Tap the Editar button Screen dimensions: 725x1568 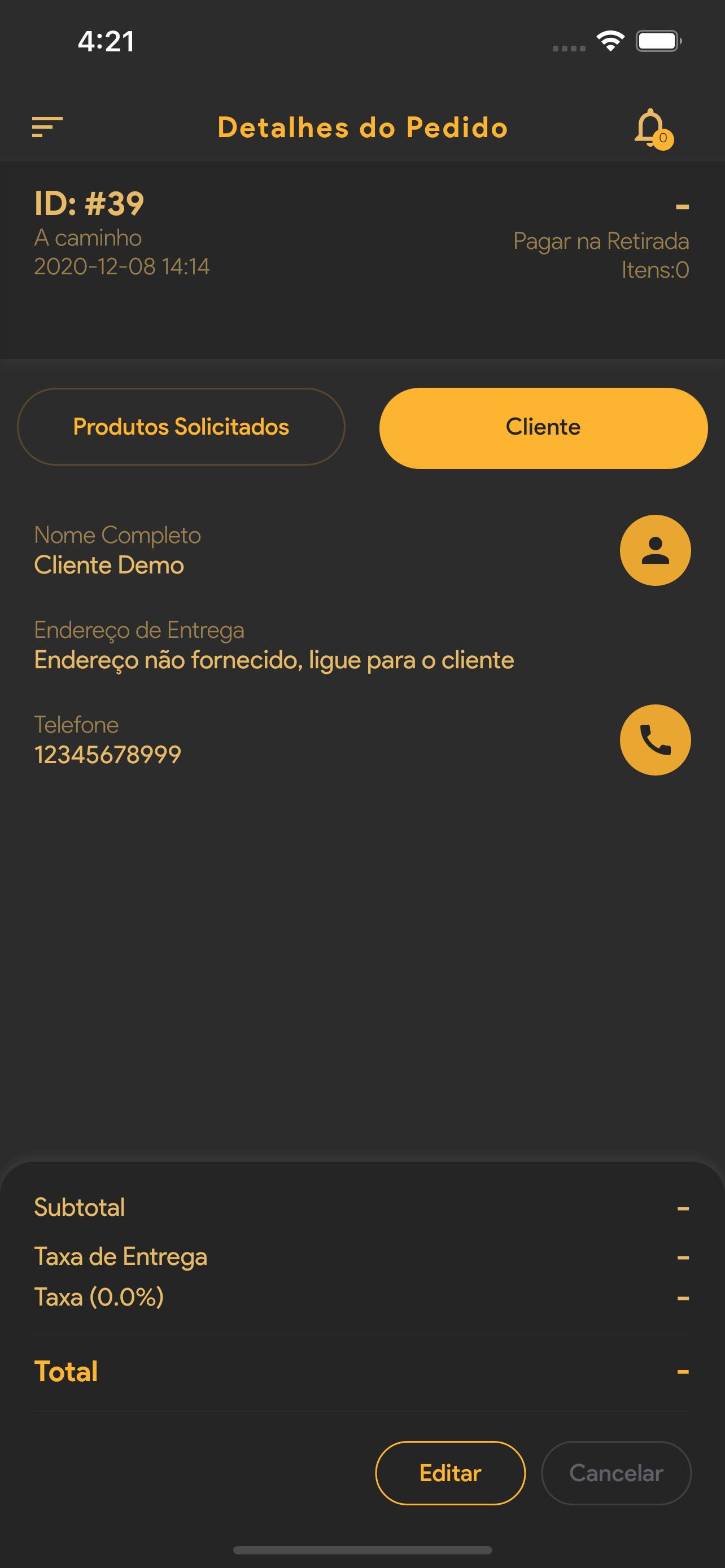[x=450, y=1473]
